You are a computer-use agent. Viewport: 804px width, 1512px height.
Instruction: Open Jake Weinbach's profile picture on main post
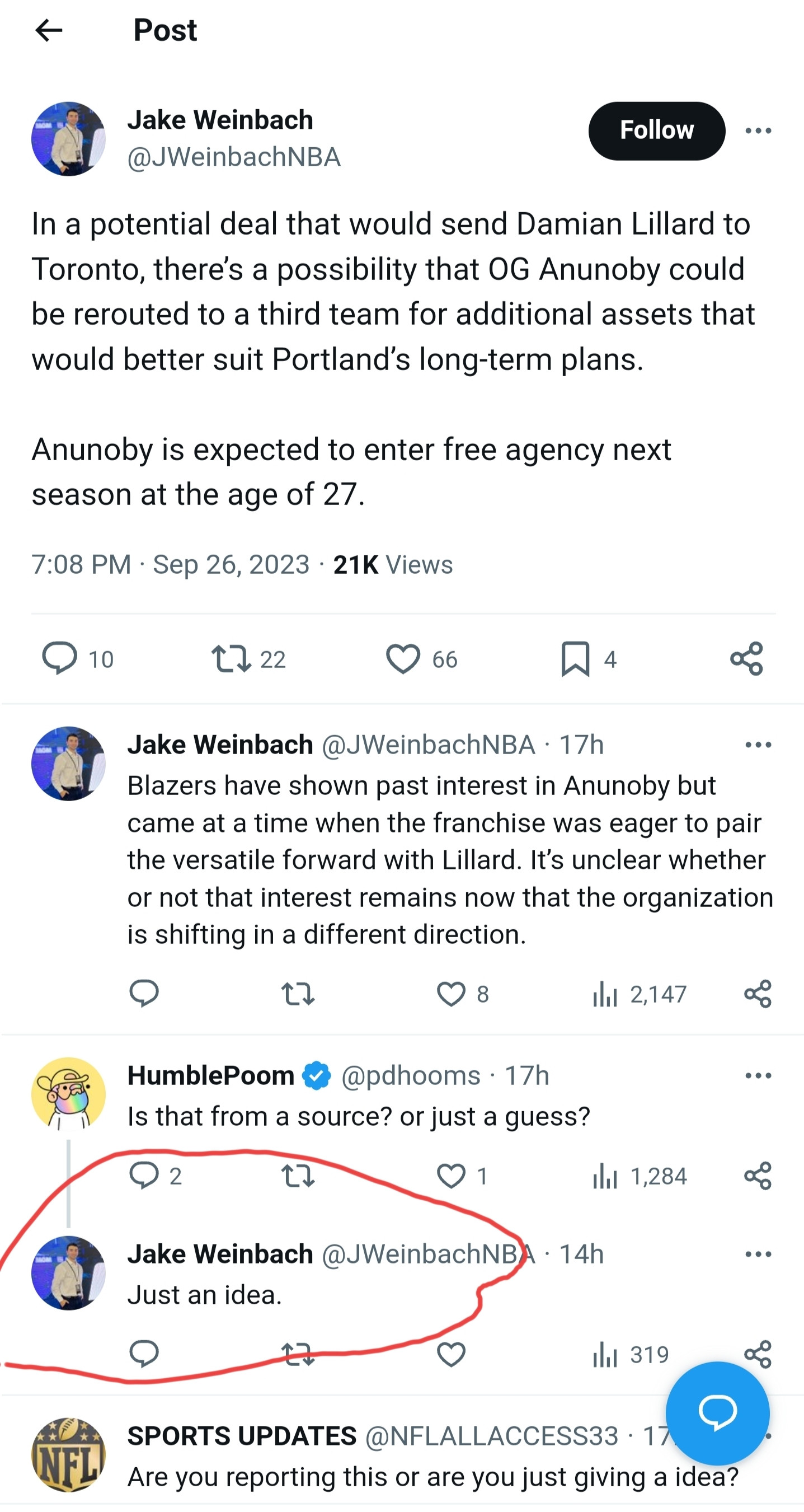pyautogui.click(x=69, y=139)
